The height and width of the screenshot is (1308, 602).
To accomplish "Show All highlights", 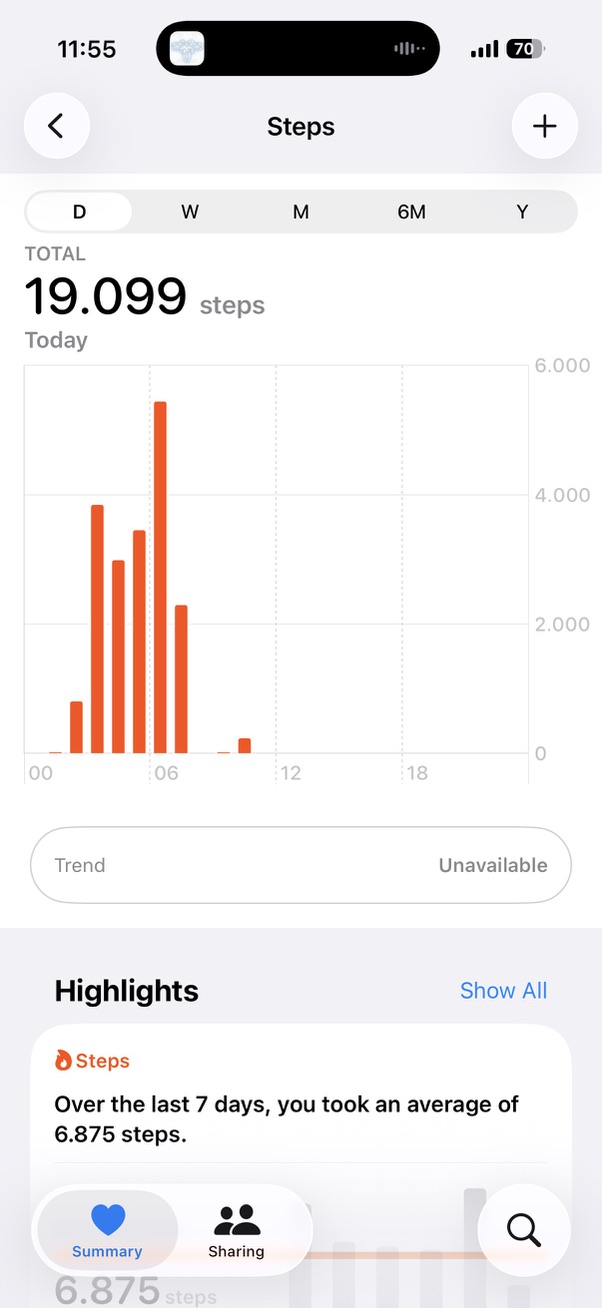I will point(503,990).
